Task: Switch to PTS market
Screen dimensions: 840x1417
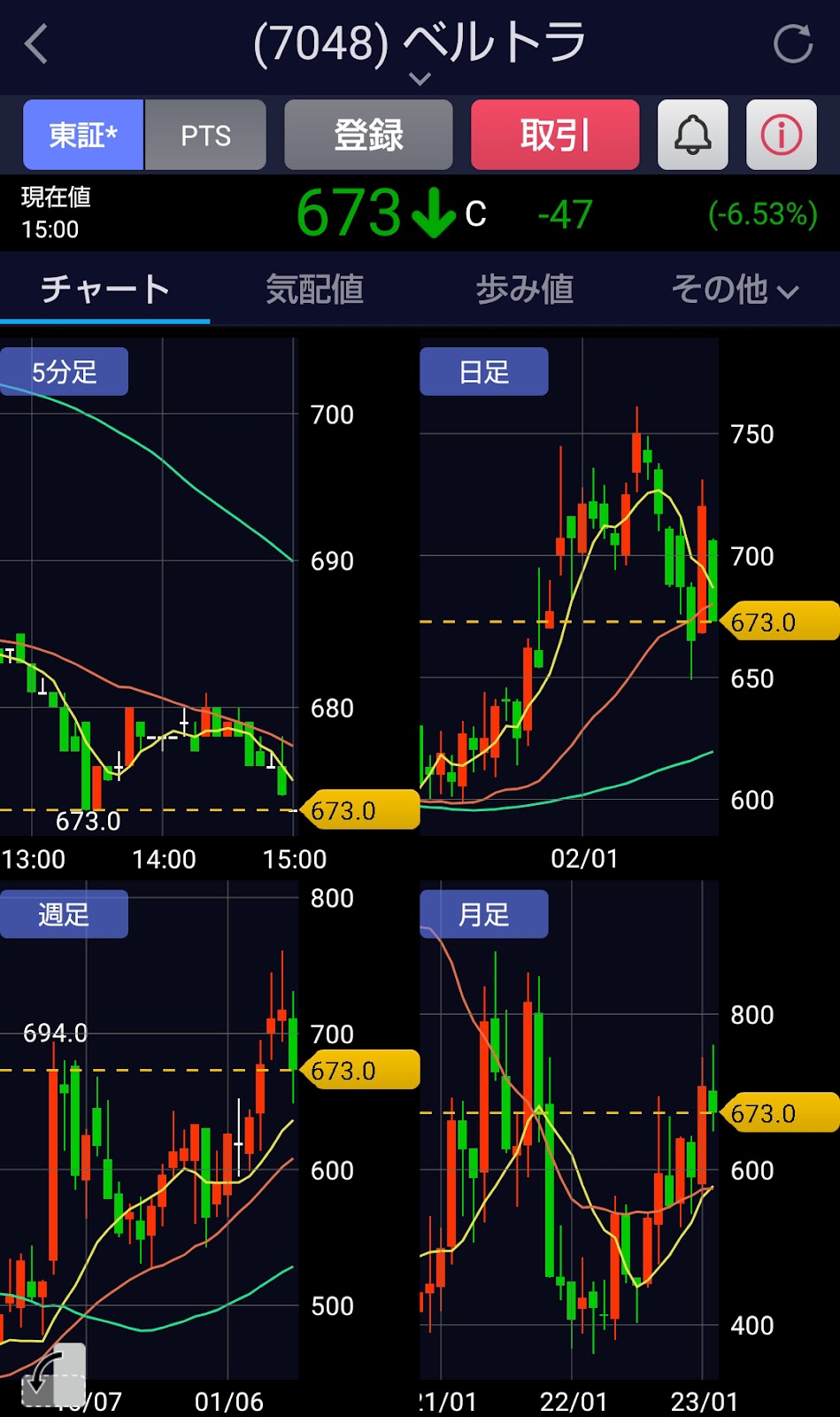Action: pyautogui.click(x=205, y=135)
